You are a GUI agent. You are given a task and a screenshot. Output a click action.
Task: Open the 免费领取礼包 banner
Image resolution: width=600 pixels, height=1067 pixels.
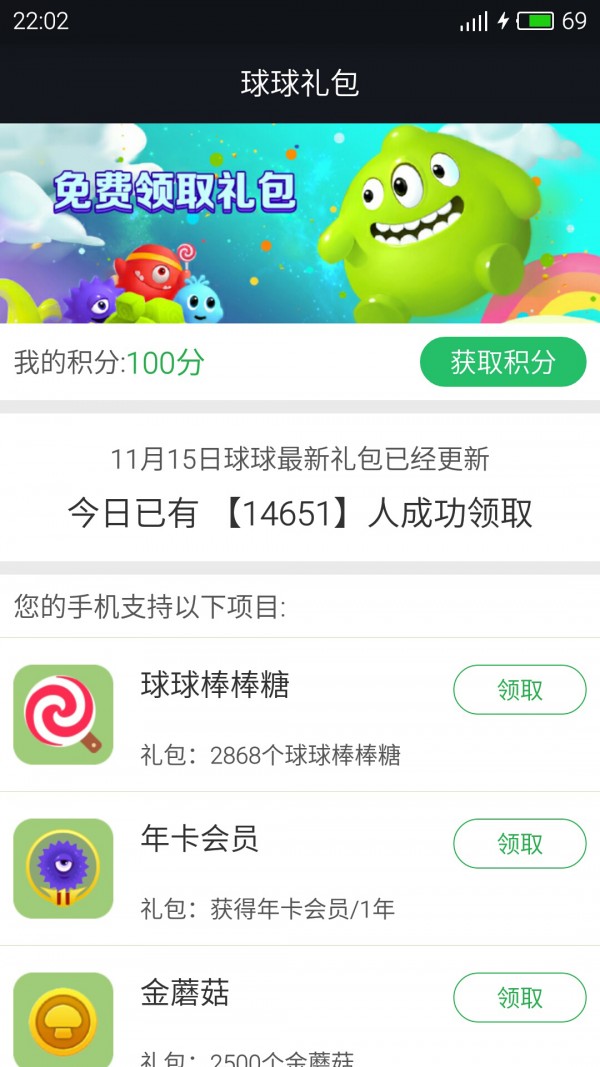[300, 223]
